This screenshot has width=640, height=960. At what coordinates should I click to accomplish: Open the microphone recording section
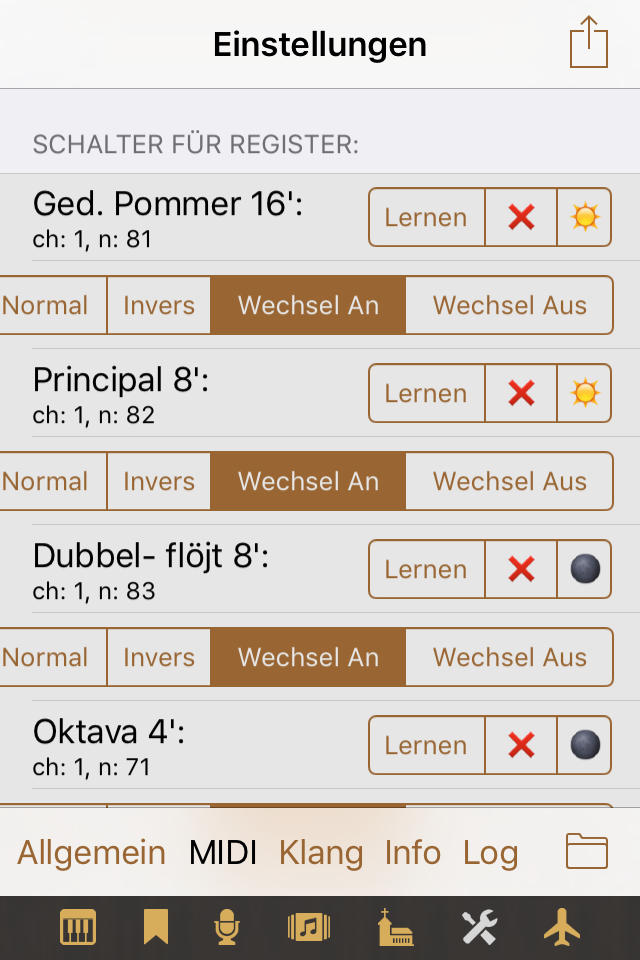(x=228, y=928)
